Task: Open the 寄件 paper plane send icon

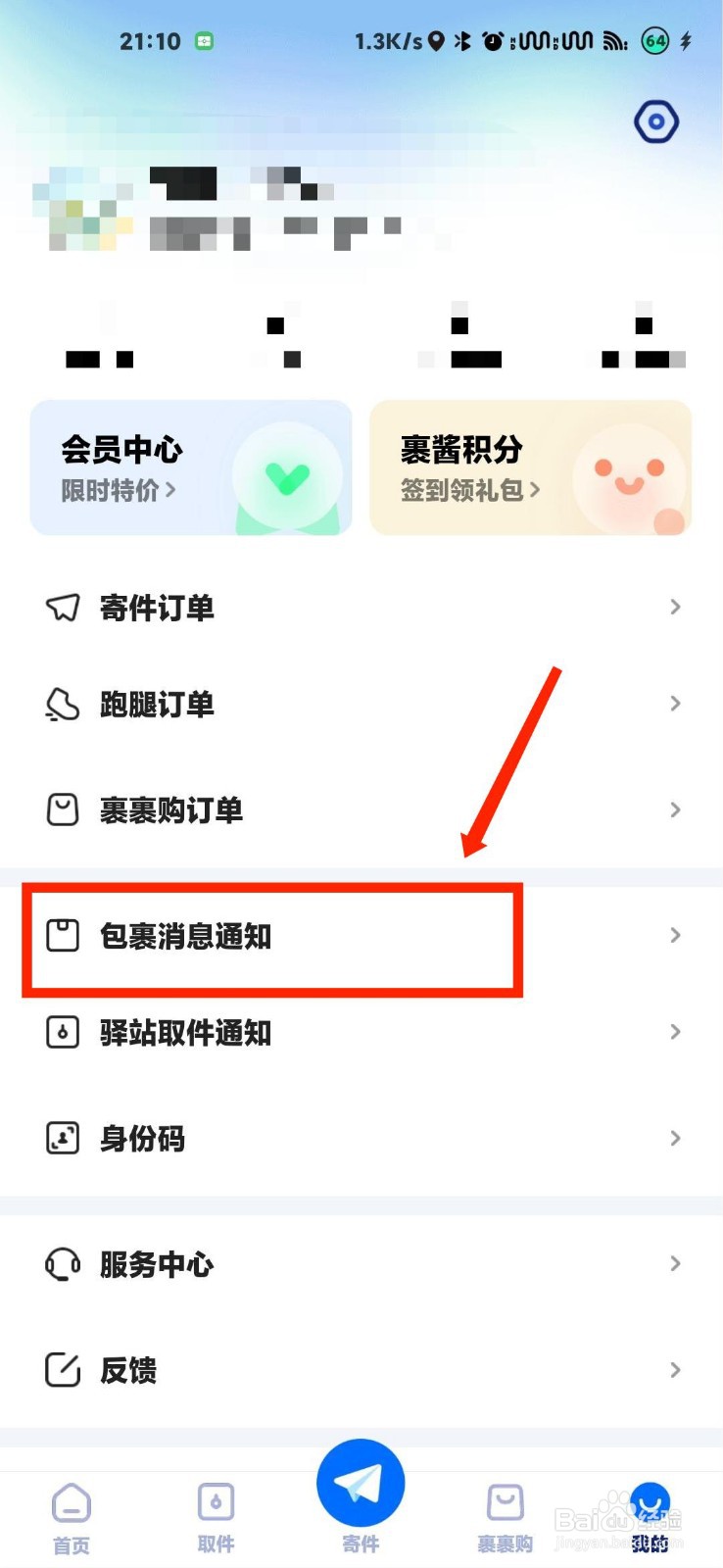Action: point(361,1483)
